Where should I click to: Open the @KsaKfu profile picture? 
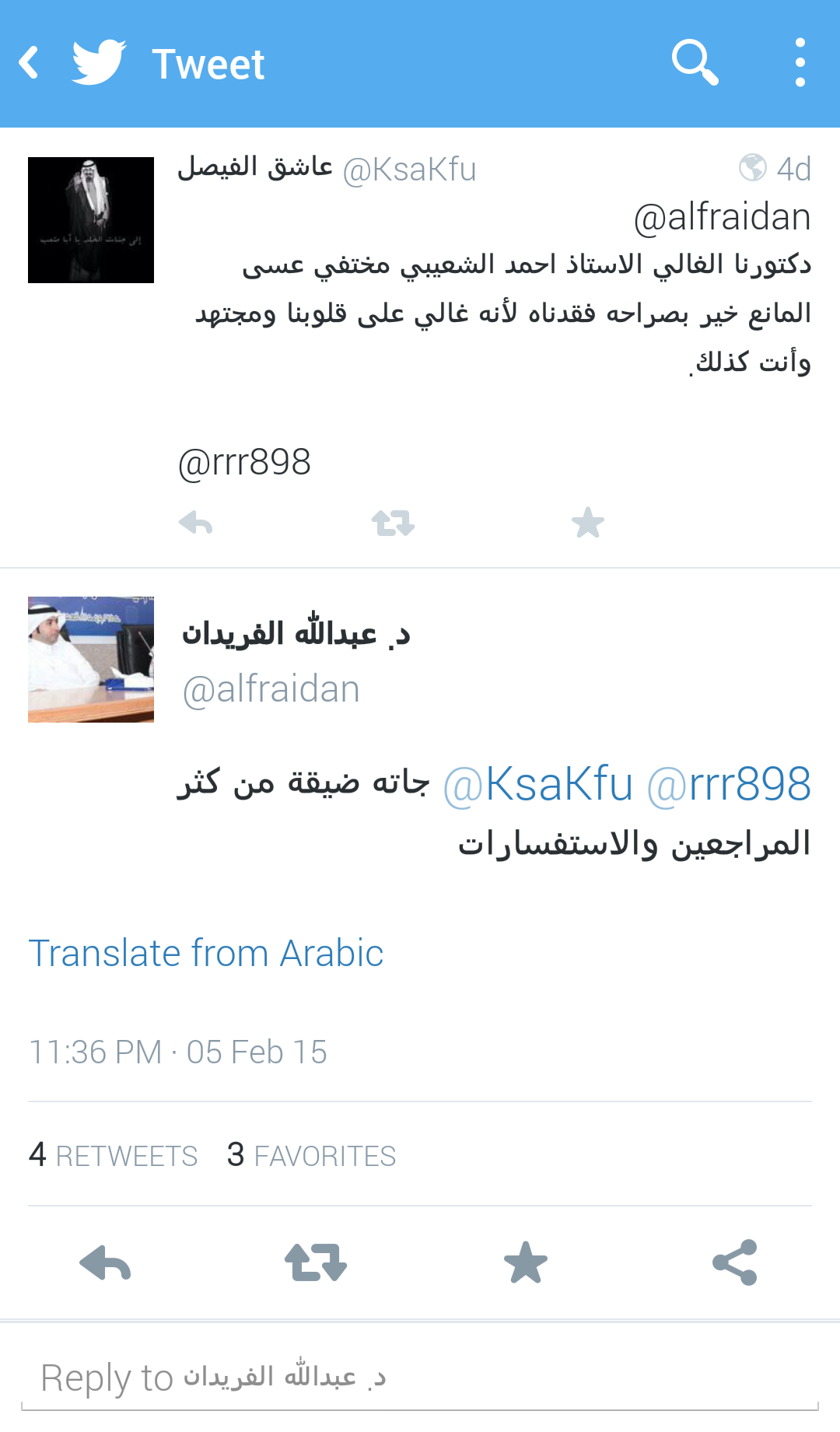pos(91,220)
